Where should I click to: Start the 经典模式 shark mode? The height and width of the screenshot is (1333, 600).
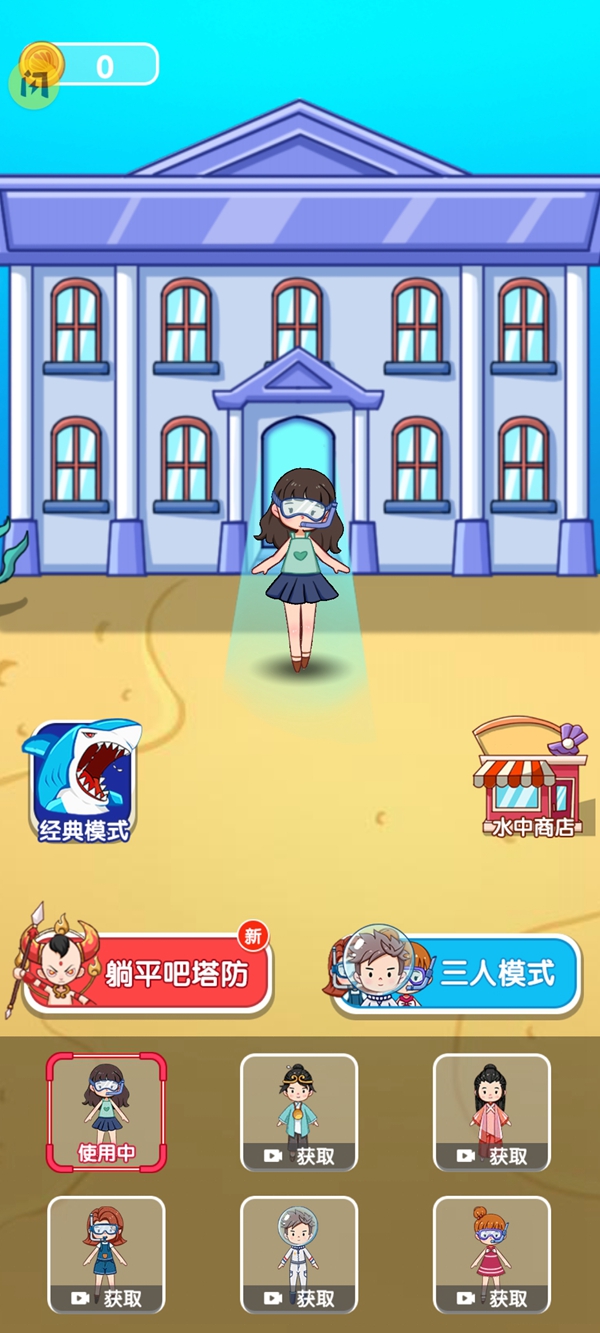[x=82, y=782]
